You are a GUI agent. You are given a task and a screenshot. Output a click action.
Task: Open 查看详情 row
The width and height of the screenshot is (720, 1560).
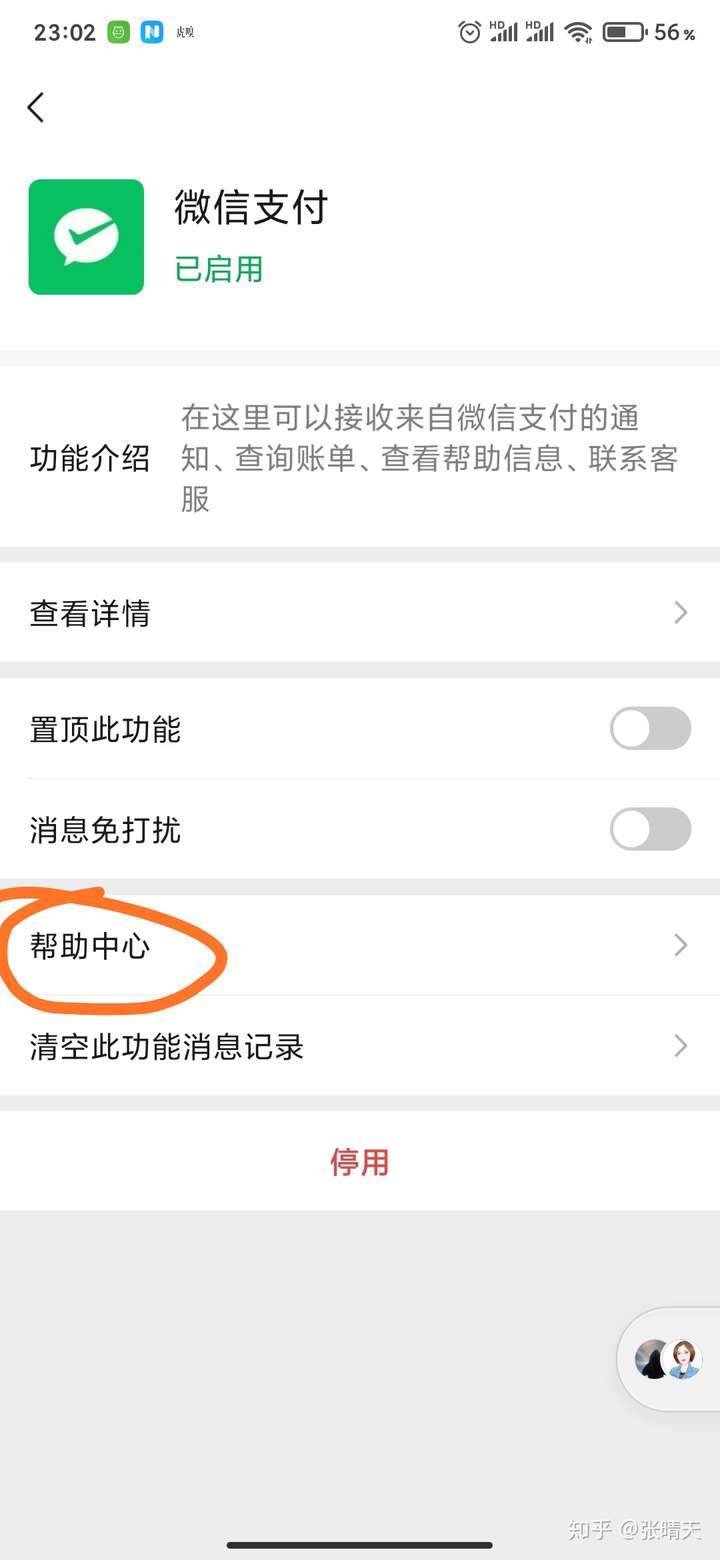360,612
